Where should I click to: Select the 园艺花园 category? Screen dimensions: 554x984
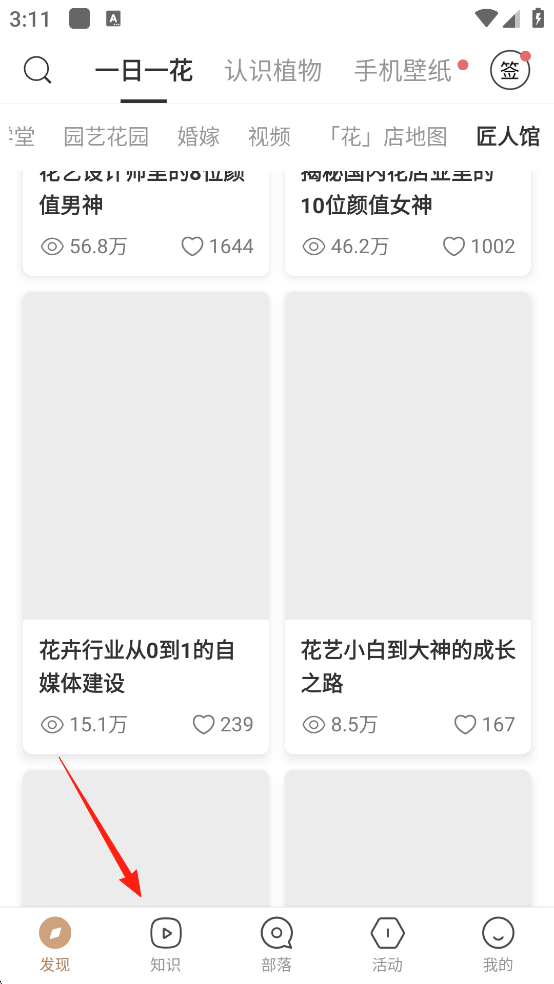click(106, 136)
